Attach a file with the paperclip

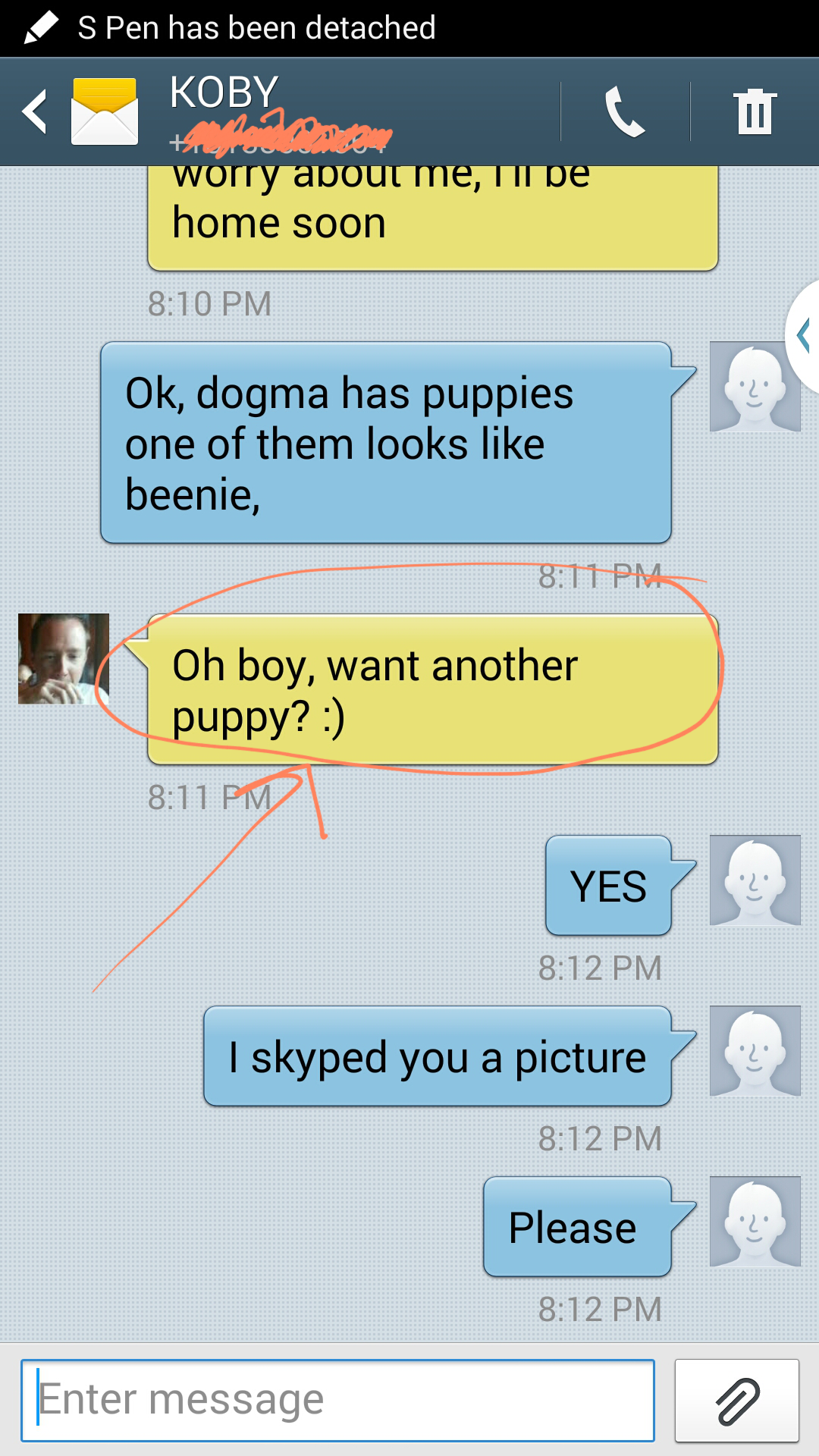click(x=736, y=1400)
